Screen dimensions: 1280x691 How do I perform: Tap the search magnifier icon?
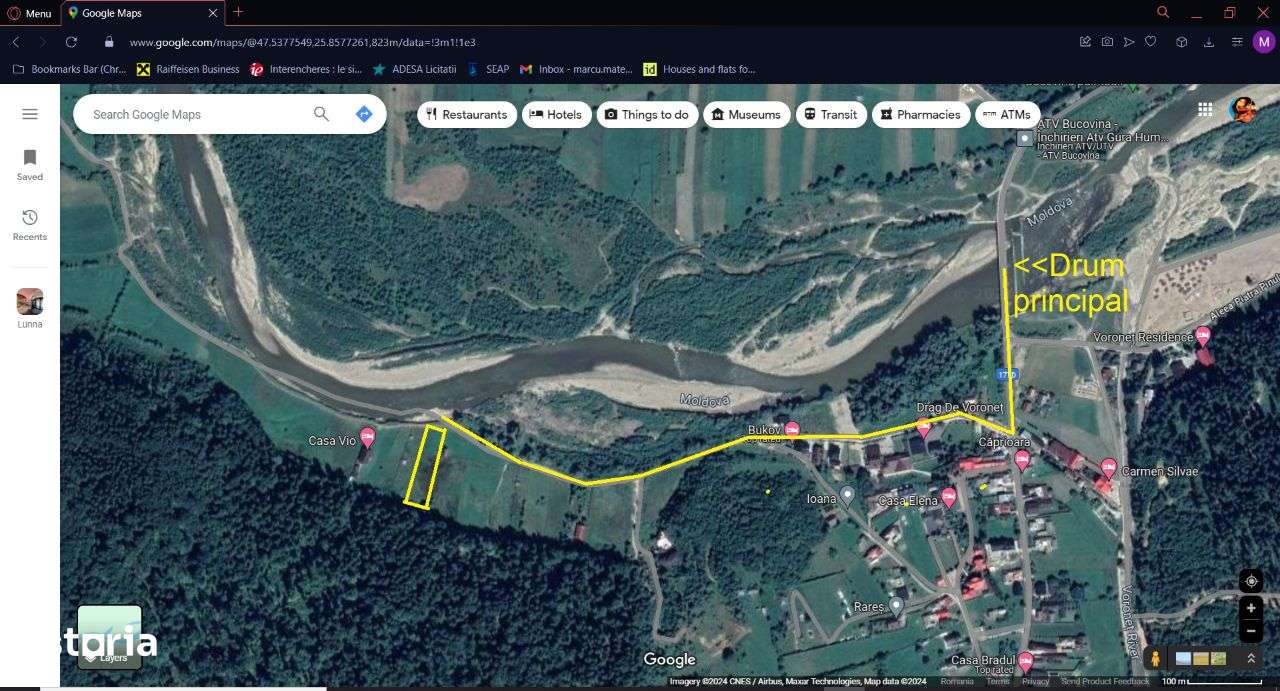pos(321,114)
